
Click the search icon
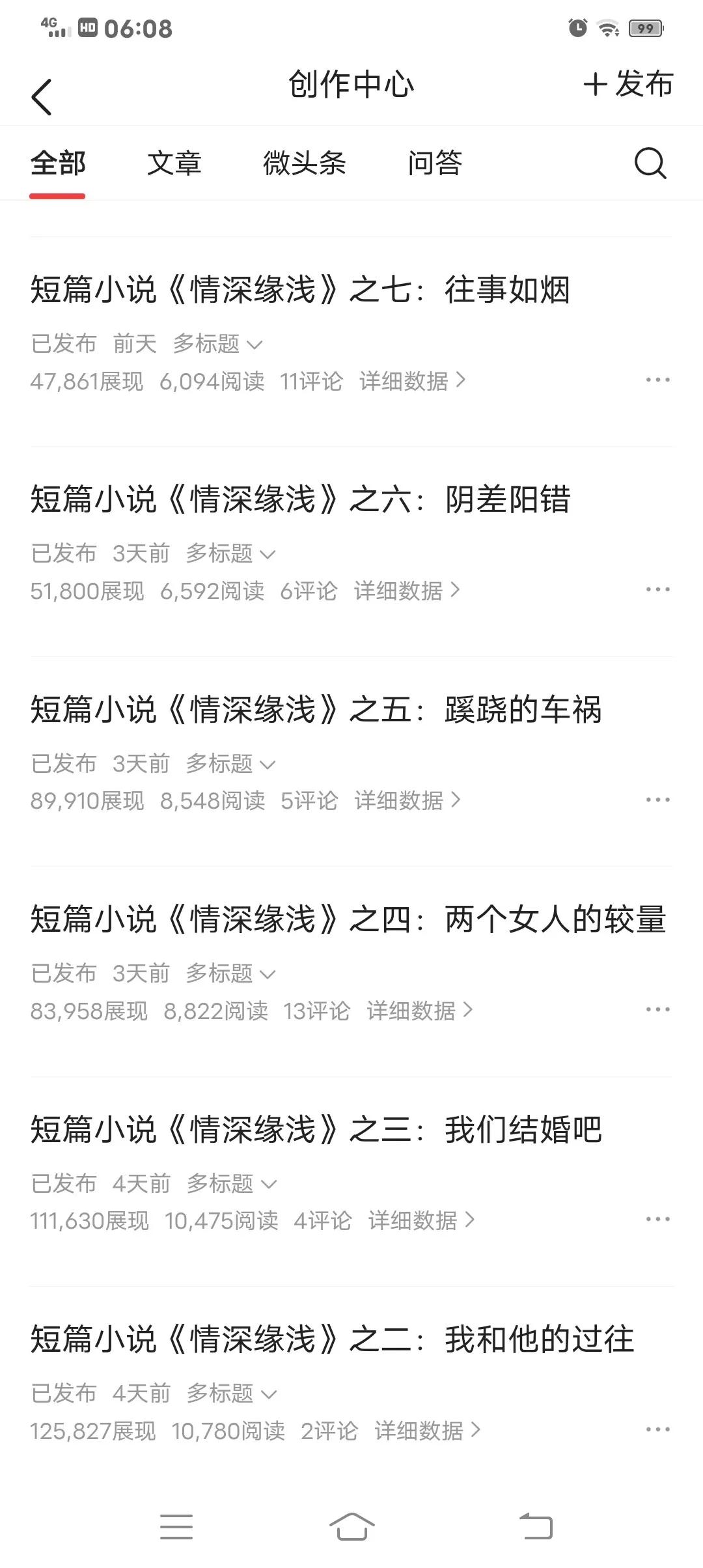tap(651, 163)
